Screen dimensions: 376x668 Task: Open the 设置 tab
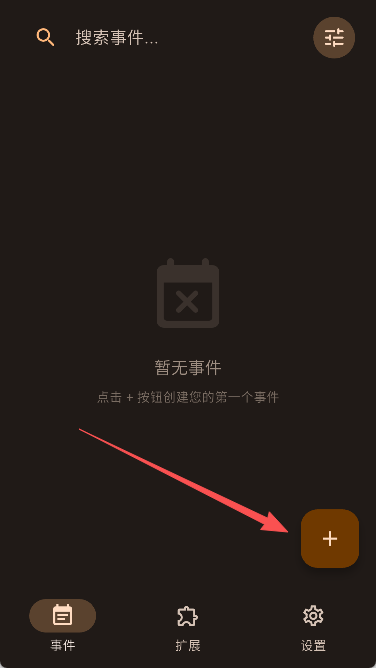pyautogui.click(x=313, y=628)
